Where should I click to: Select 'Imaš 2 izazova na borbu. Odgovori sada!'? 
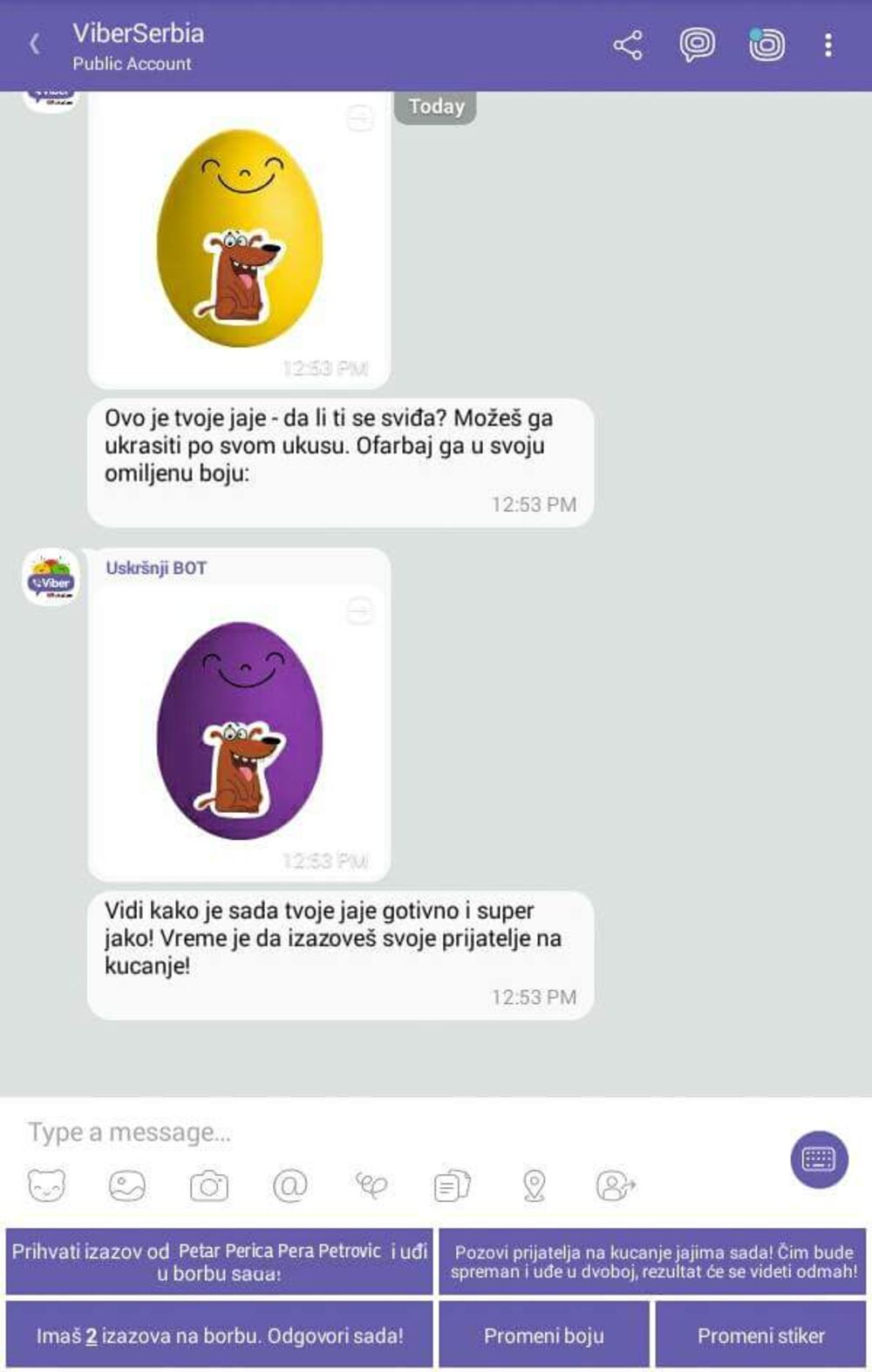click(220, 1334)
